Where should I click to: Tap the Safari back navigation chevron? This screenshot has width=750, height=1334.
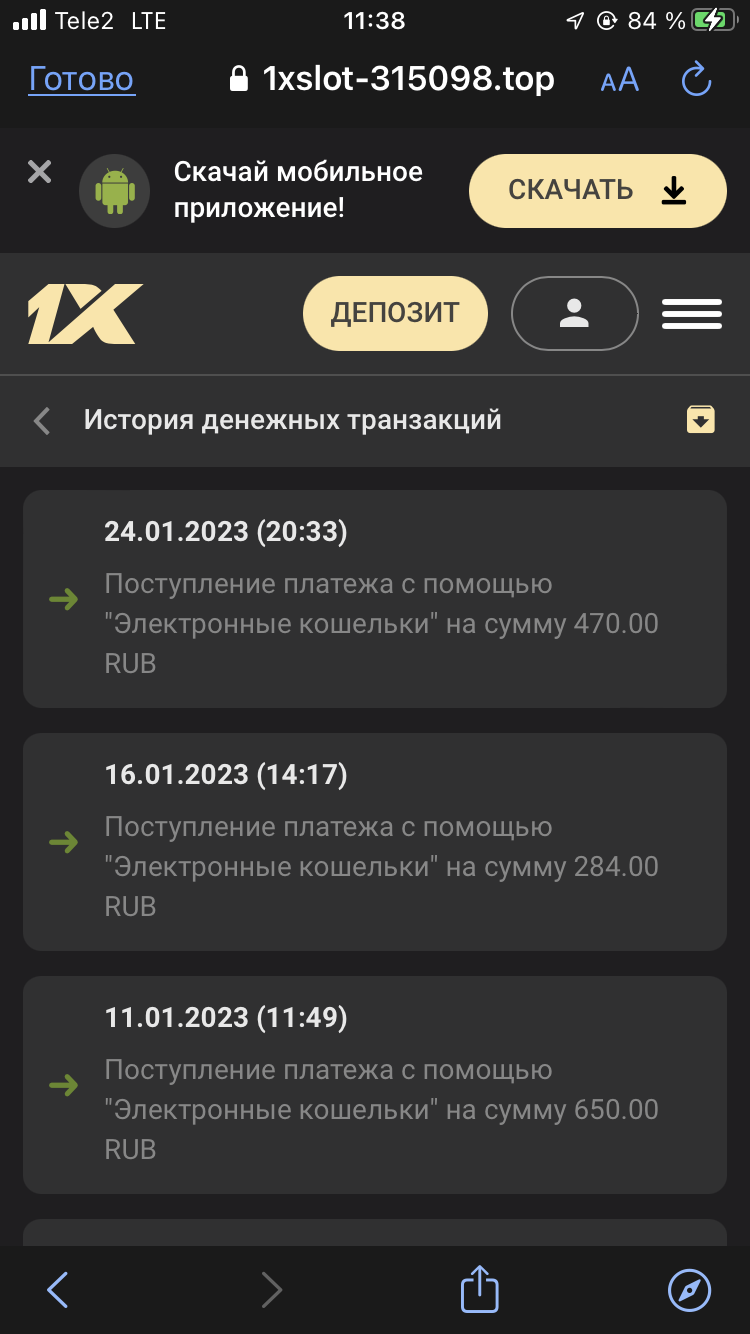(x=57, y=1289)
